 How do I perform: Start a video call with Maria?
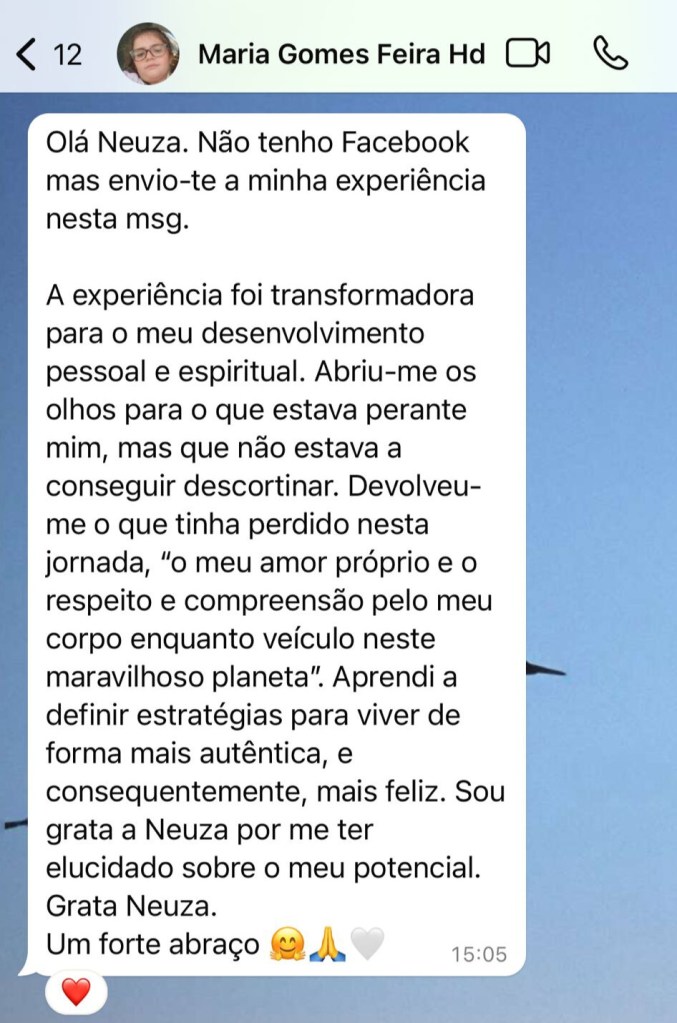529,53
